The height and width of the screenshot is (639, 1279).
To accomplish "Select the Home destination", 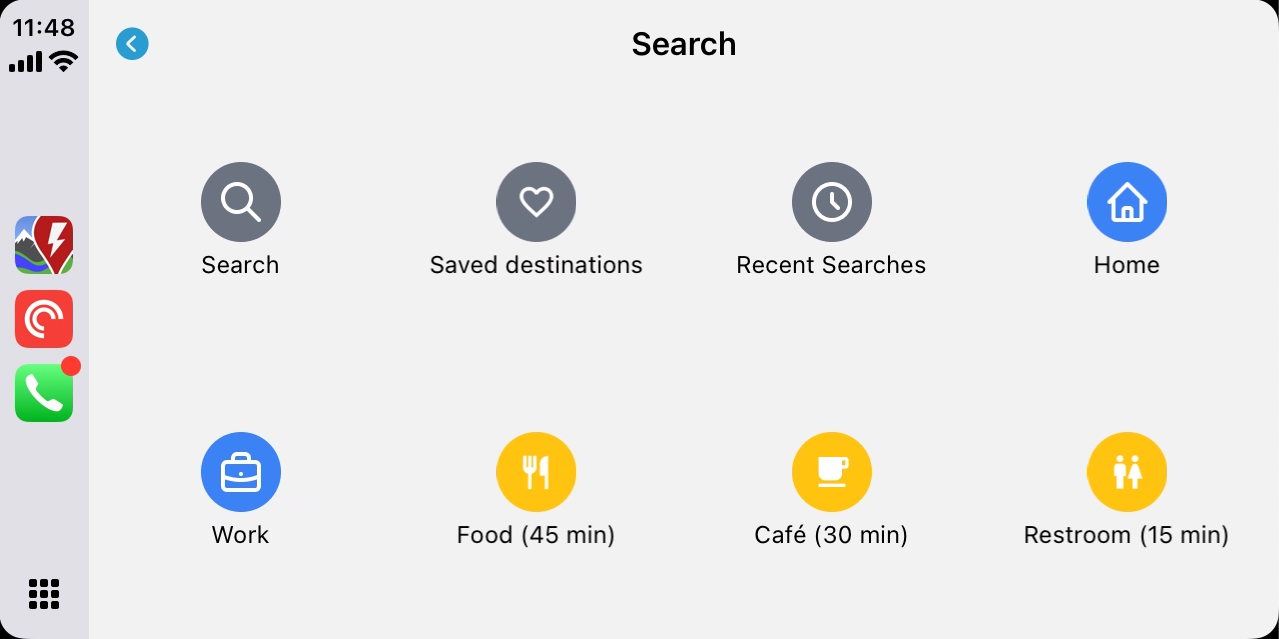I will click(1126, 202).
